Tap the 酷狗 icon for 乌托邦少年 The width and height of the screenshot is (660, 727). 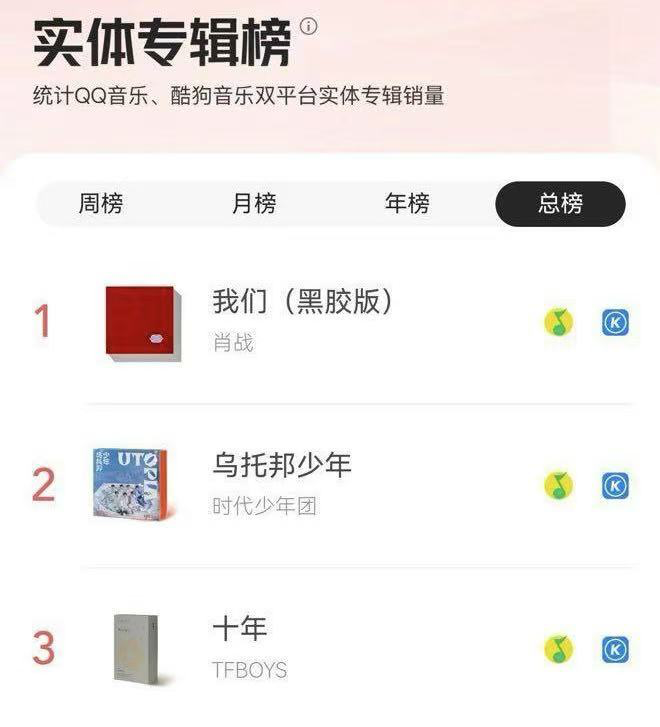click(x=615, y=486)
